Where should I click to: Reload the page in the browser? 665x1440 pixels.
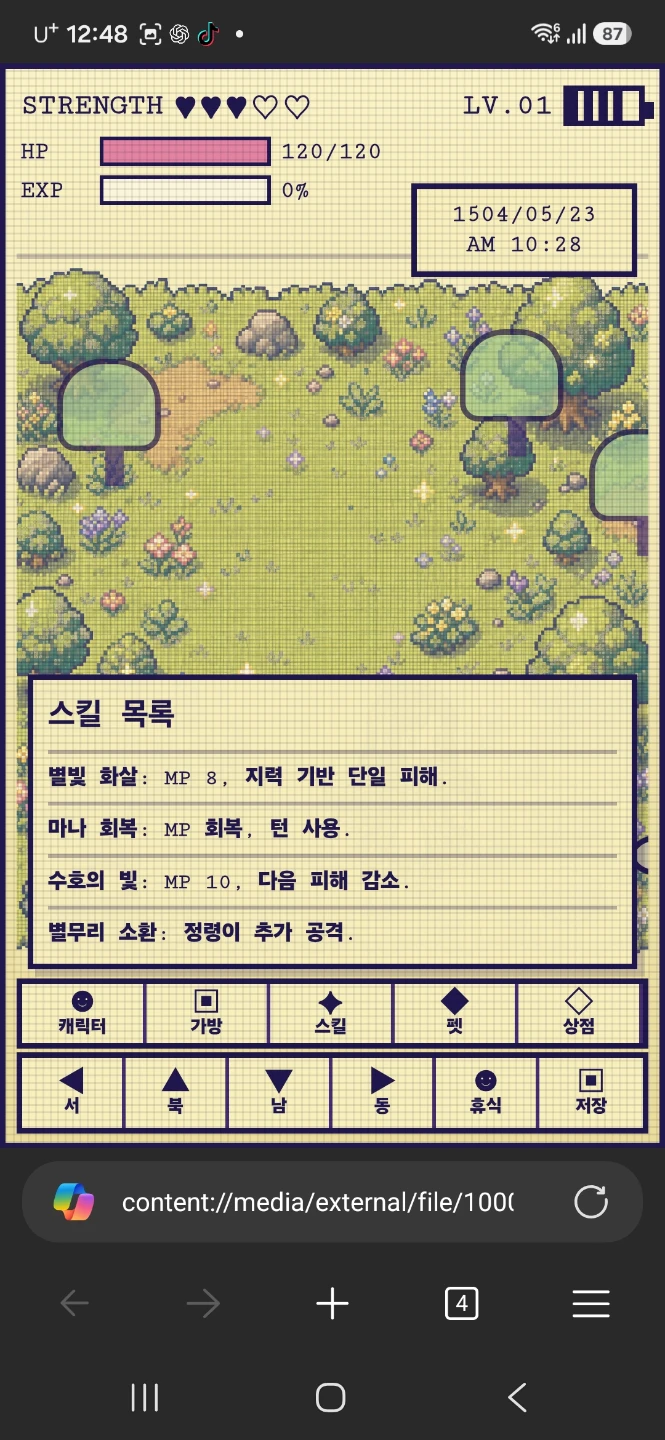click(591, 1201)
